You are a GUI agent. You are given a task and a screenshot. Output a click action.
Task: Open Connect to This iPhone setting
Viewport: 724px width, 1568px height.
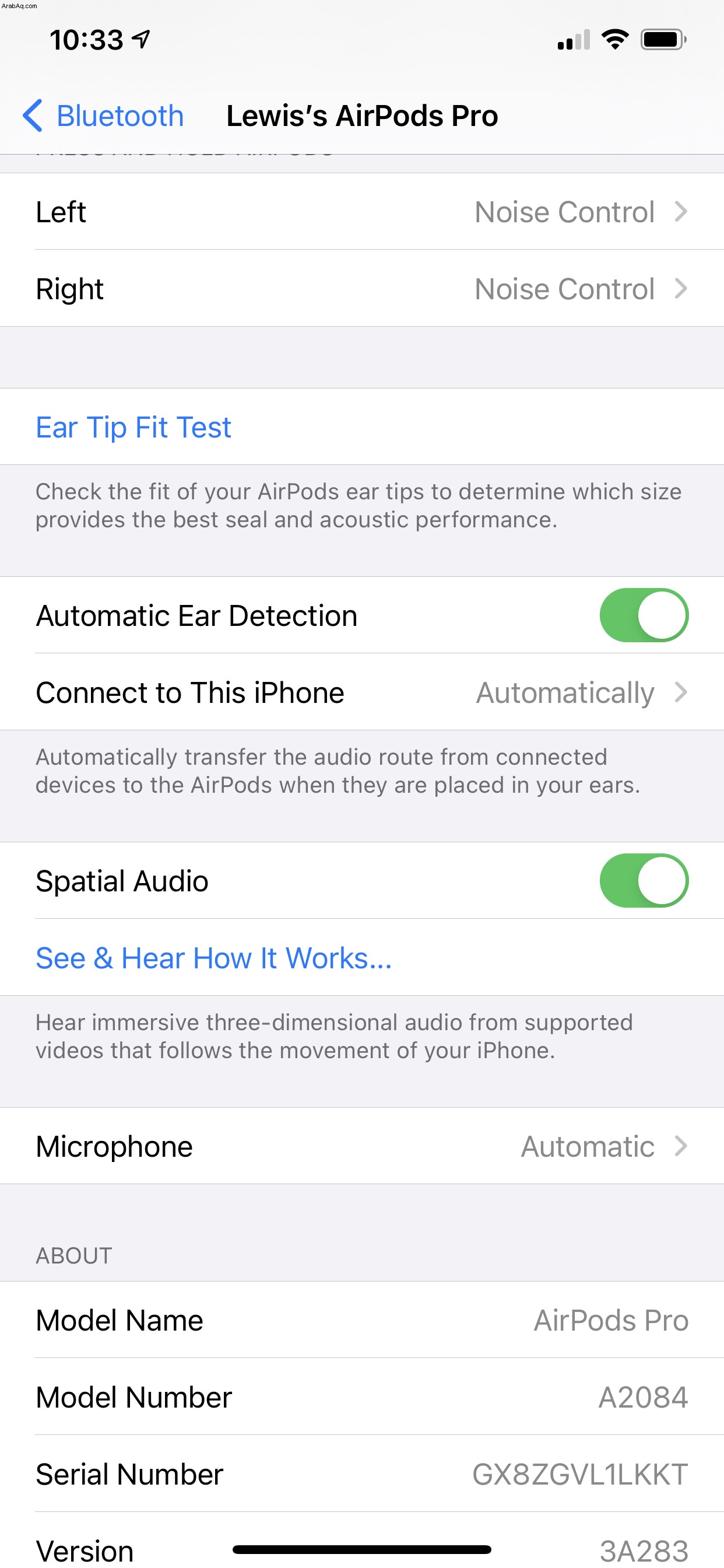362,692
